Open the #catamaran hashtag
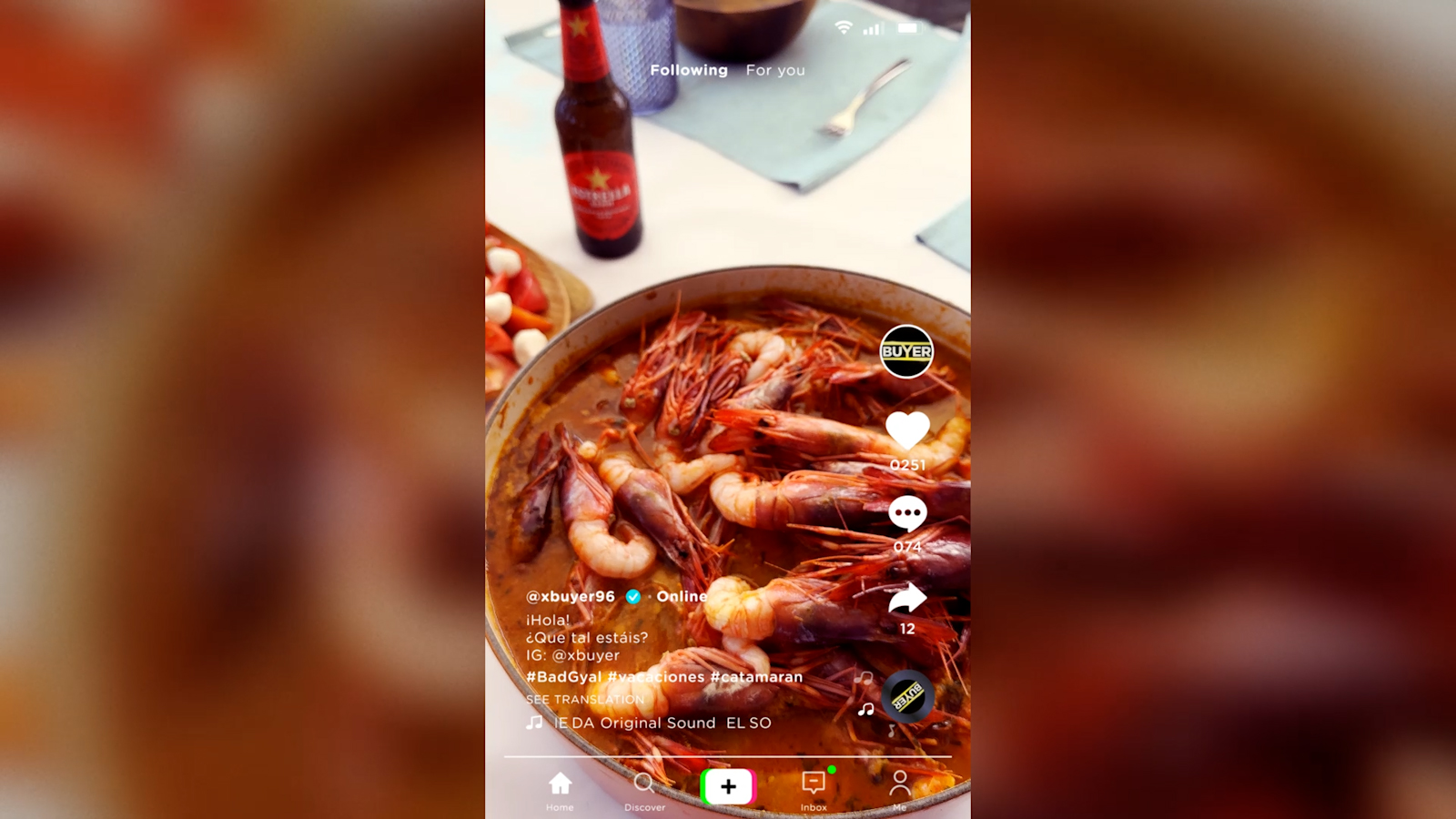The width and height of the screenshot is (1456, 819). click(x=756, y=677)
